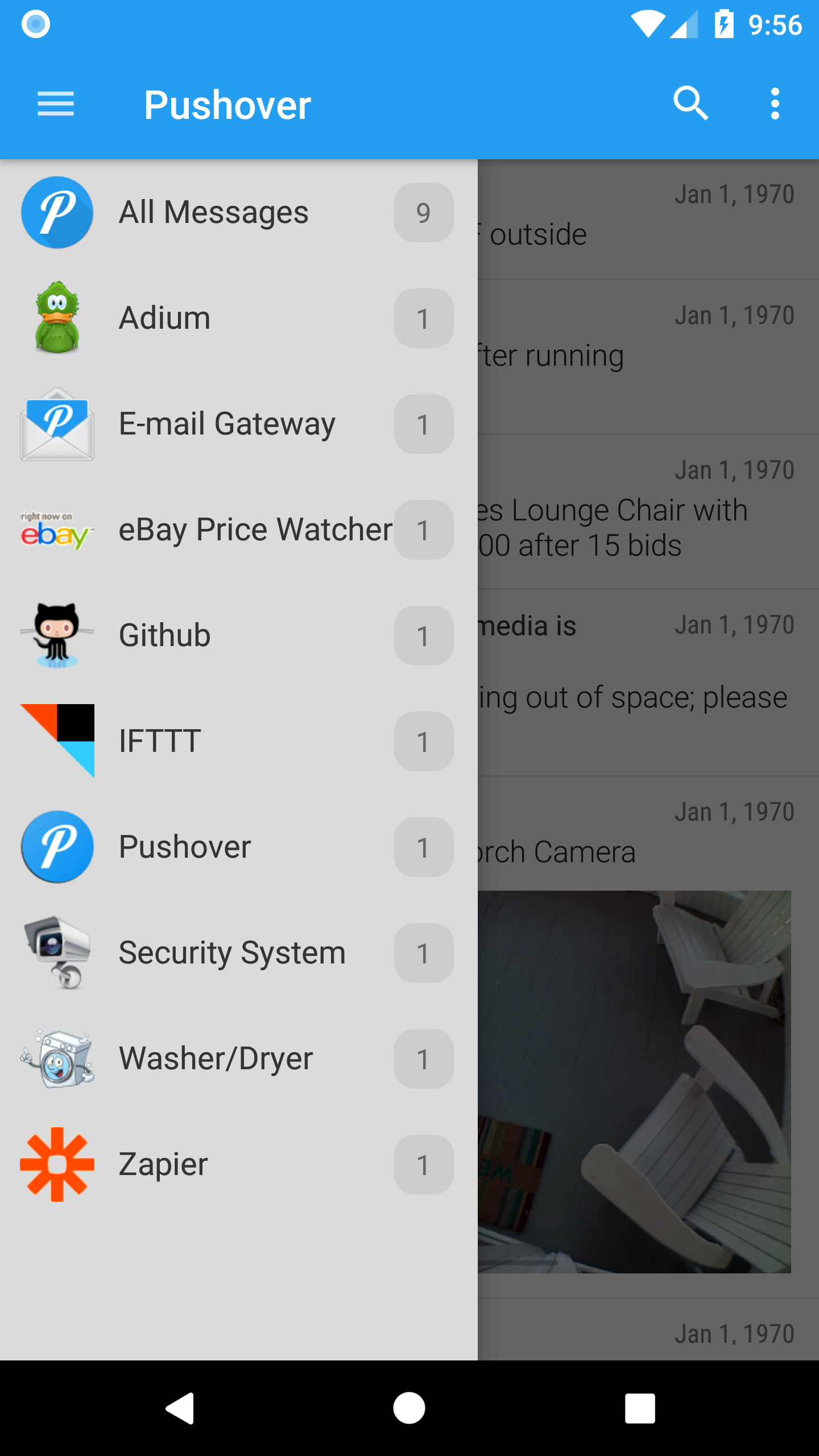Tap the IFTTT app icon
The image size is (819, 1456).
click(57, 741)
